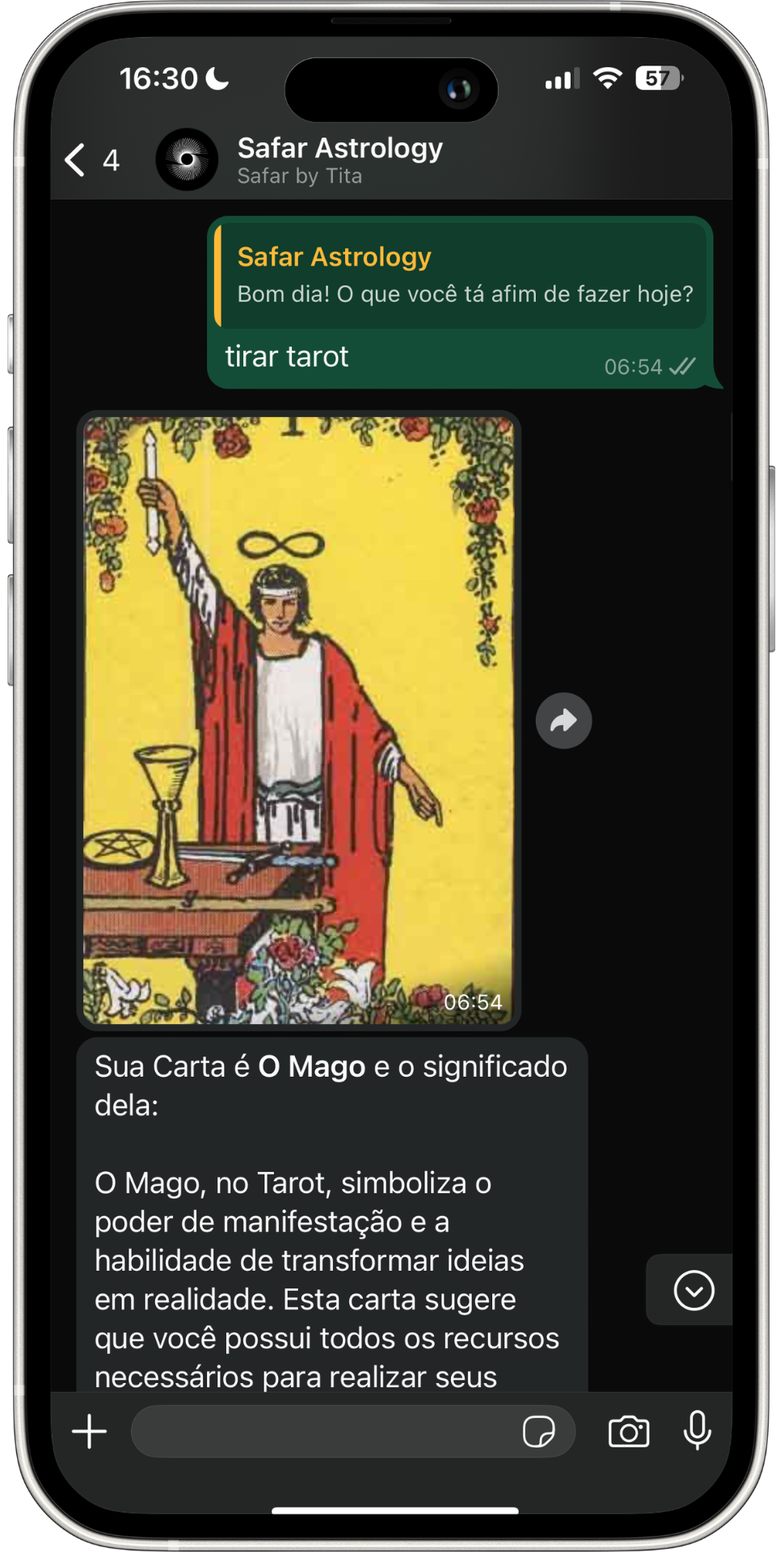784x1552 pixels.
Task: Jump to the latest message
Action: point(693,1289)
